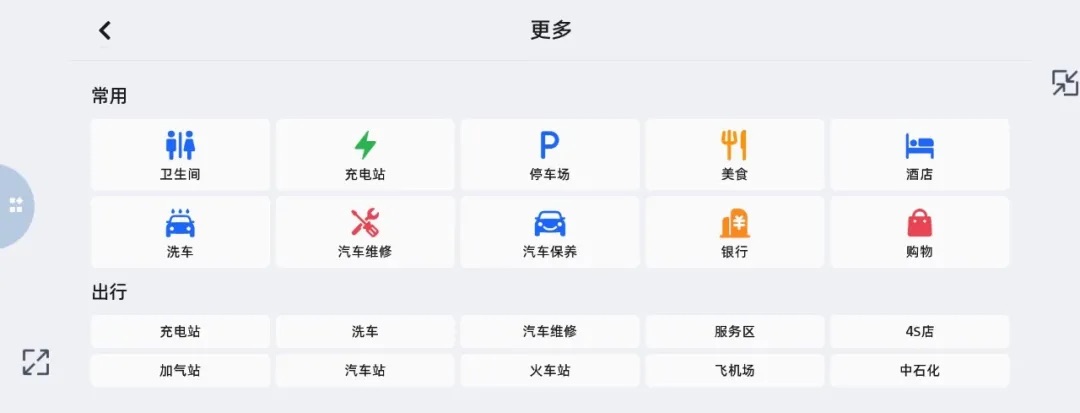This screenshot has height=413, width=1080.
Task: Tap 汽车维修 with the wrench icon
Action: [x=365, y=232]
